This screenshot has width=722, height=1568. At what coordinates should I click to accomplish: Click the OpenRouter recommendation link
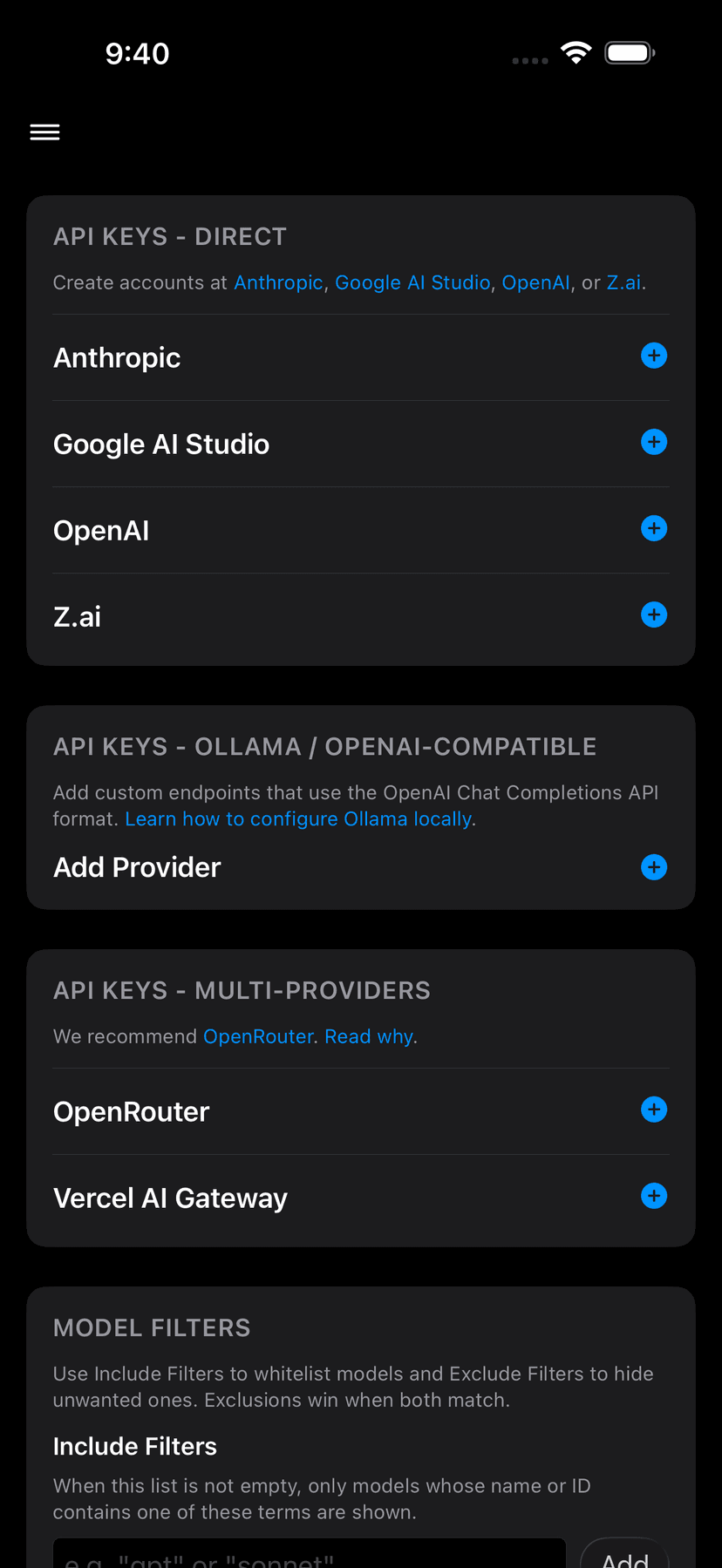(x=258, y=1035)
